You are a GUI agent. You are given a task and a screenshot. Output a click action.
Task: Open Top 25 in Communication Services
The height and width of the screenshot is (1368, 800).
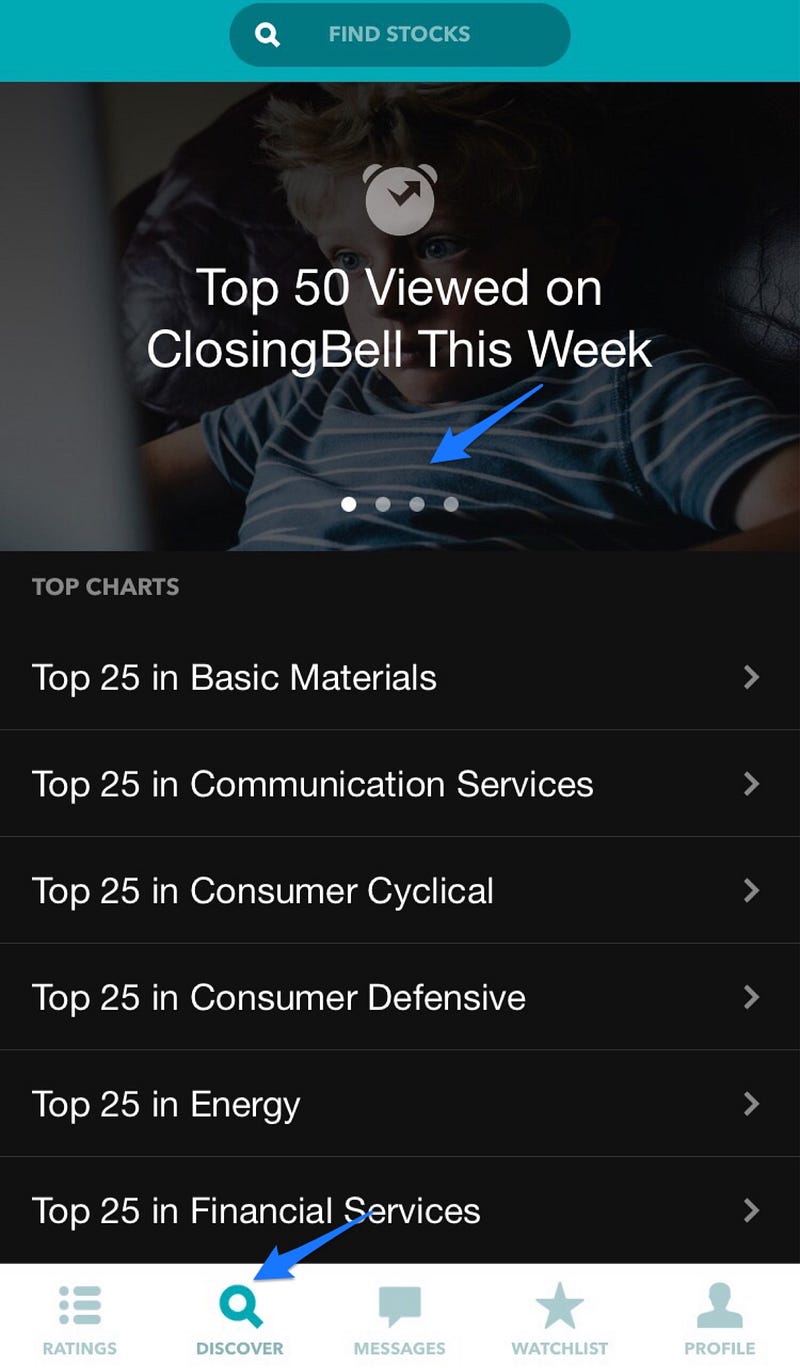(x=400, y=784)
